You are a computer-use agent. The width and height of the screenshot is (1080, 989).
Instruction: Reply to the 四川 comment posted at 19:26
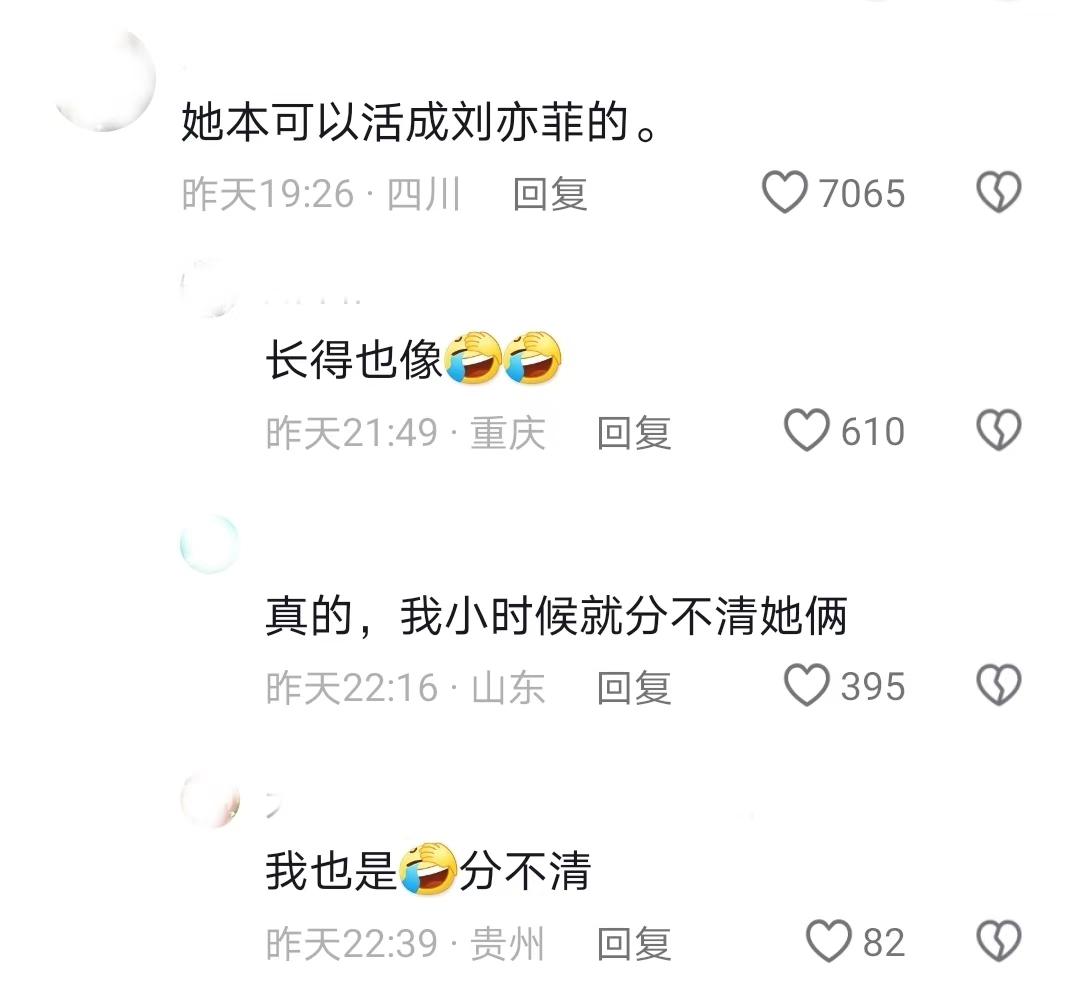(x=549, y=194)
